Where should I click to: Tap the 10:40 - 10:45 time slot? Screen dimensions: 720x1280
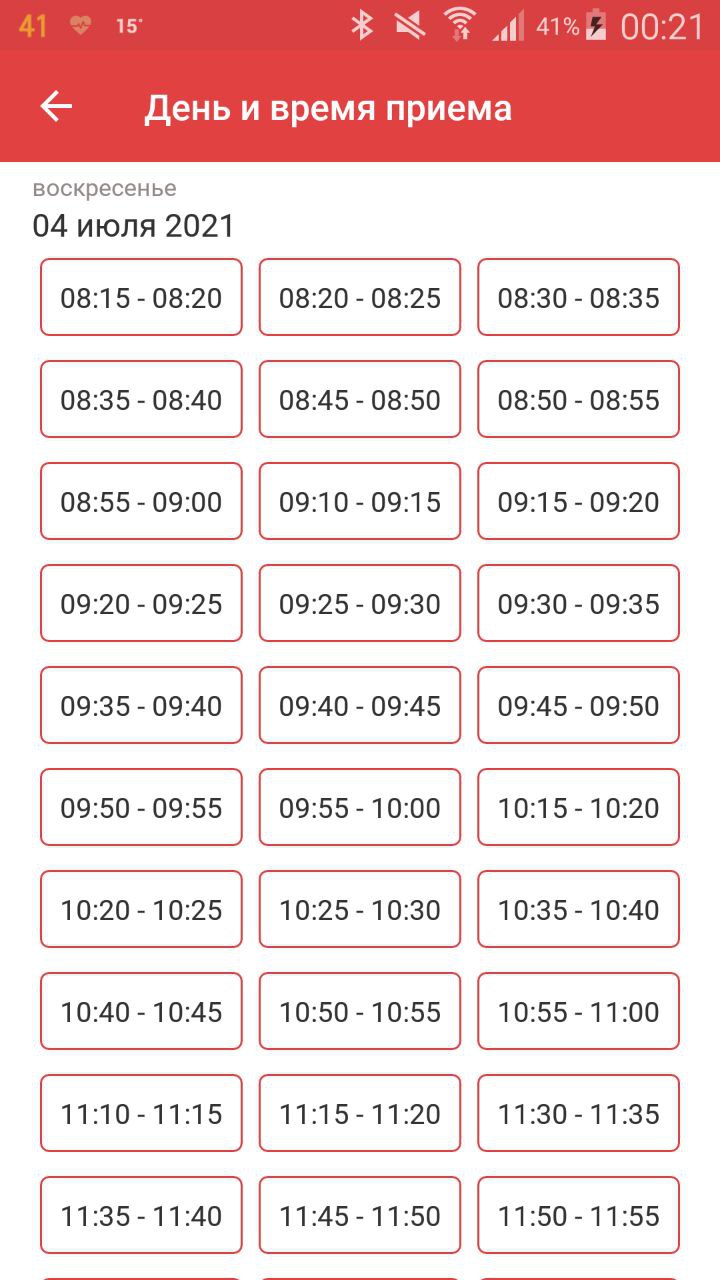click(x=141, y=1011)
